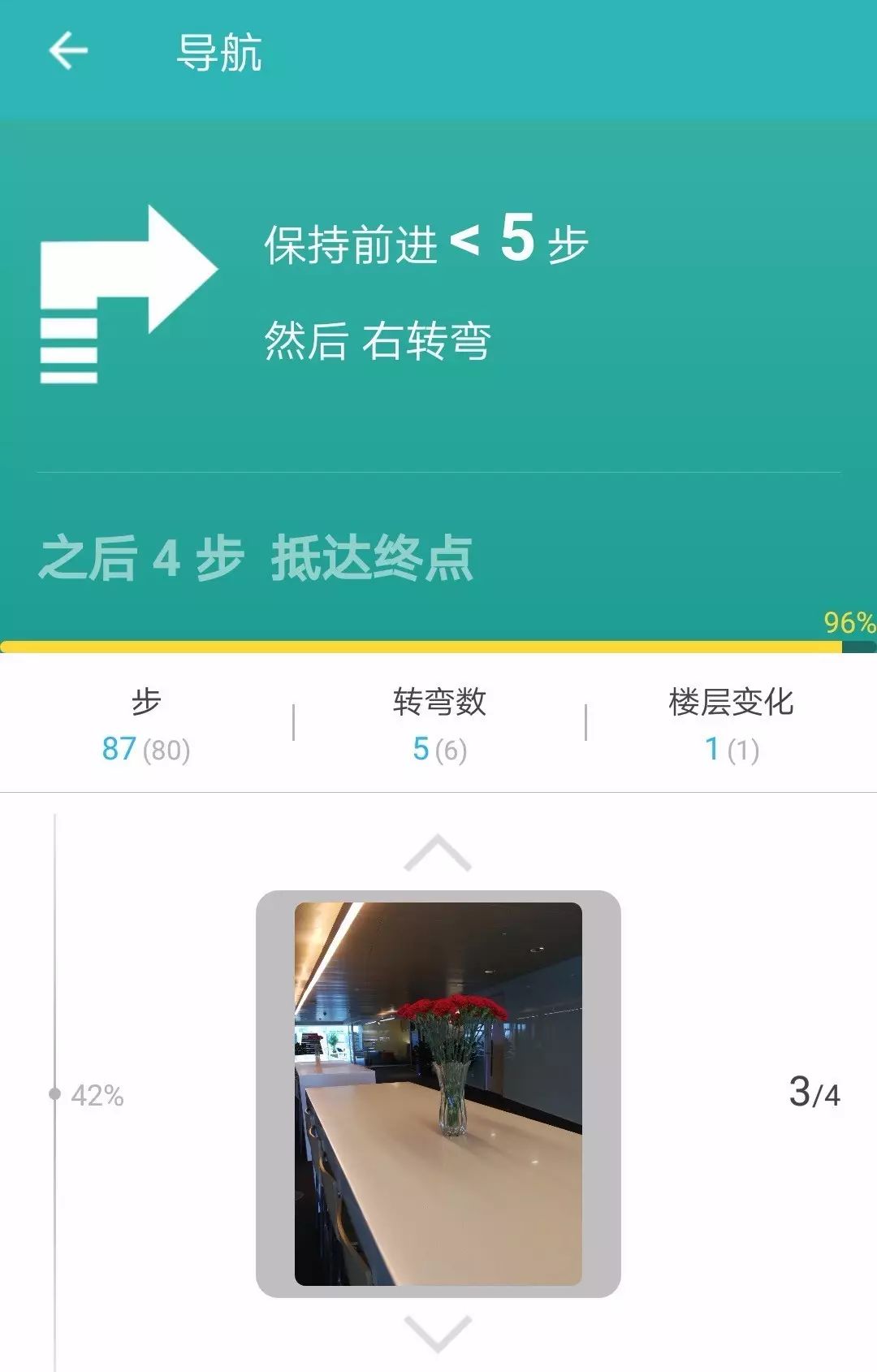Go back from the 导航 screen
The image size is (877, 1372).
click(68, 51)
